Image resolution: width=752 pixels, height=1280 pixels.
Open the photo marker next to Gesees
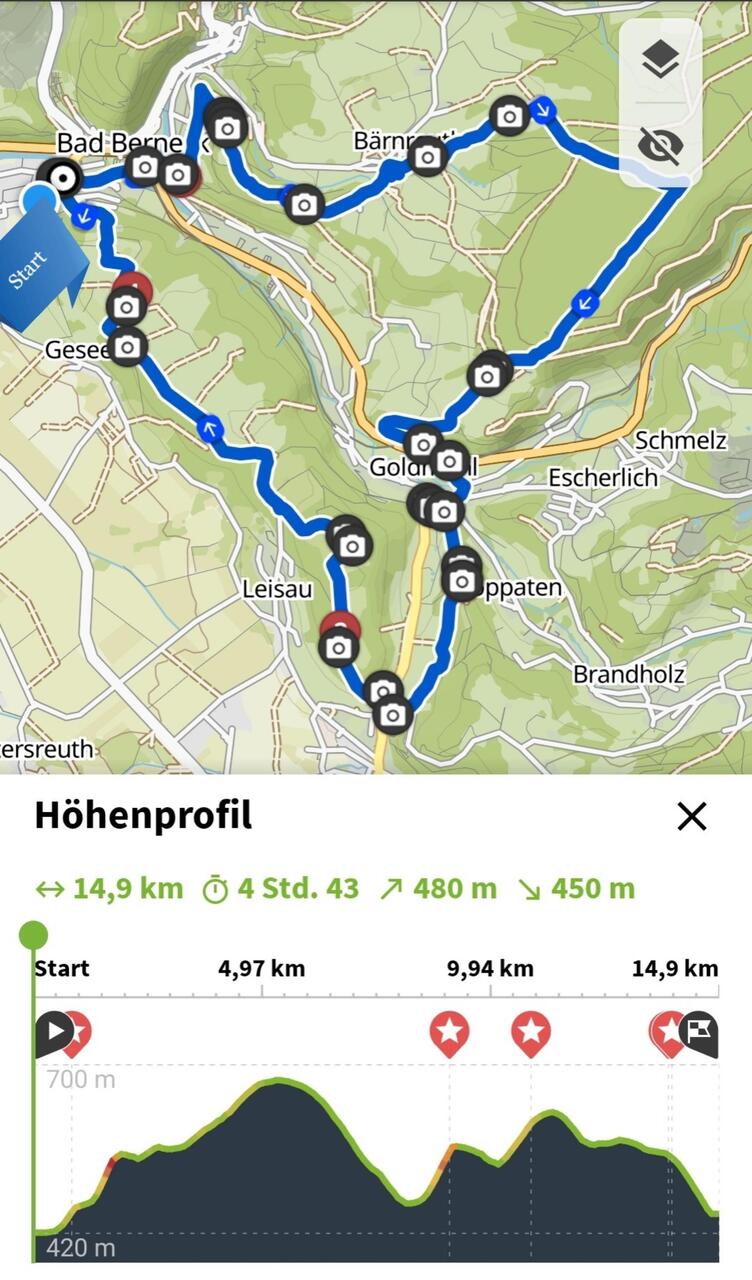pyautogui.click(x=127, y=347)
